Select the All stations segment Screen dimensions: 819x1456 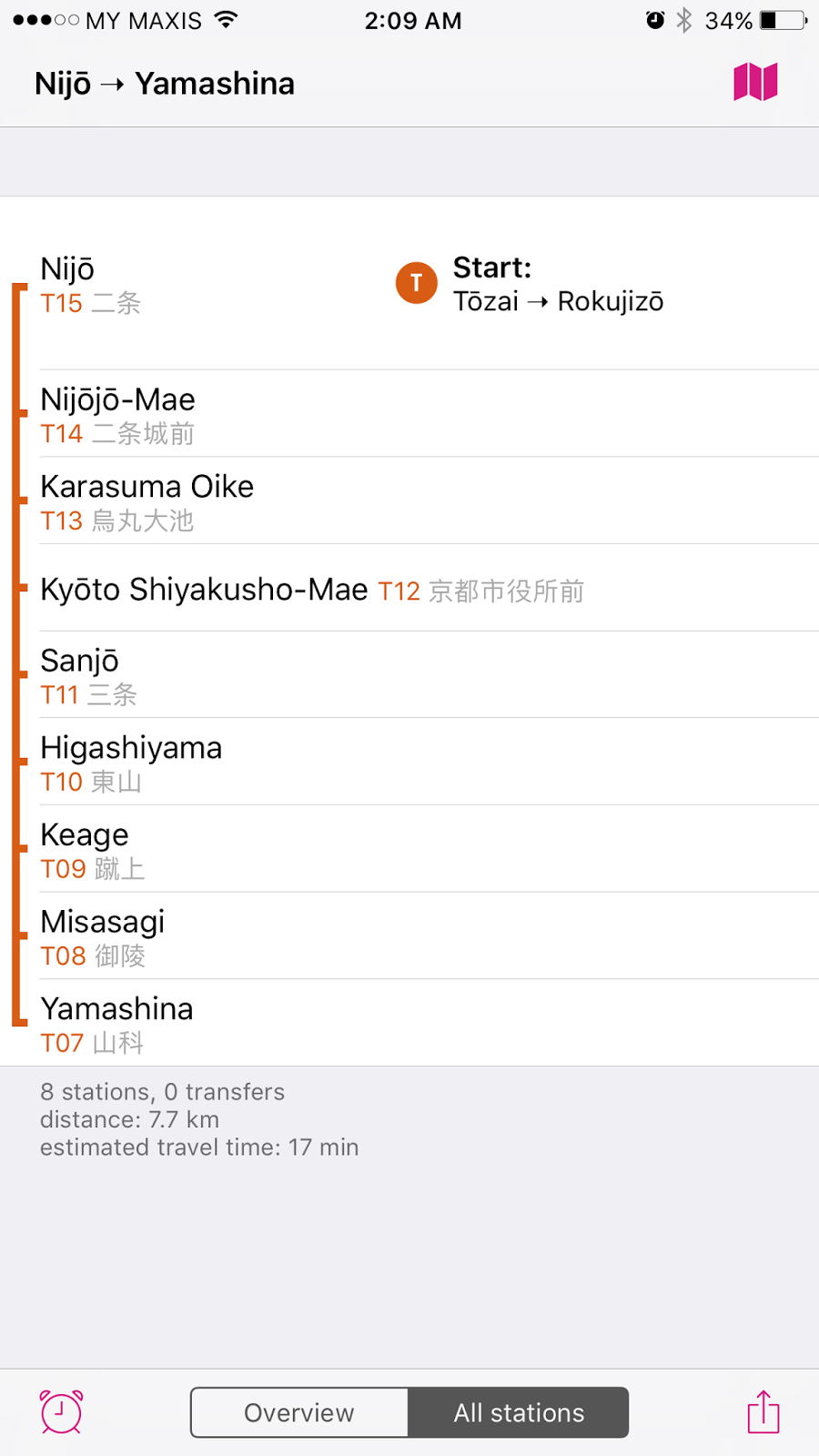pos(519,1412)
